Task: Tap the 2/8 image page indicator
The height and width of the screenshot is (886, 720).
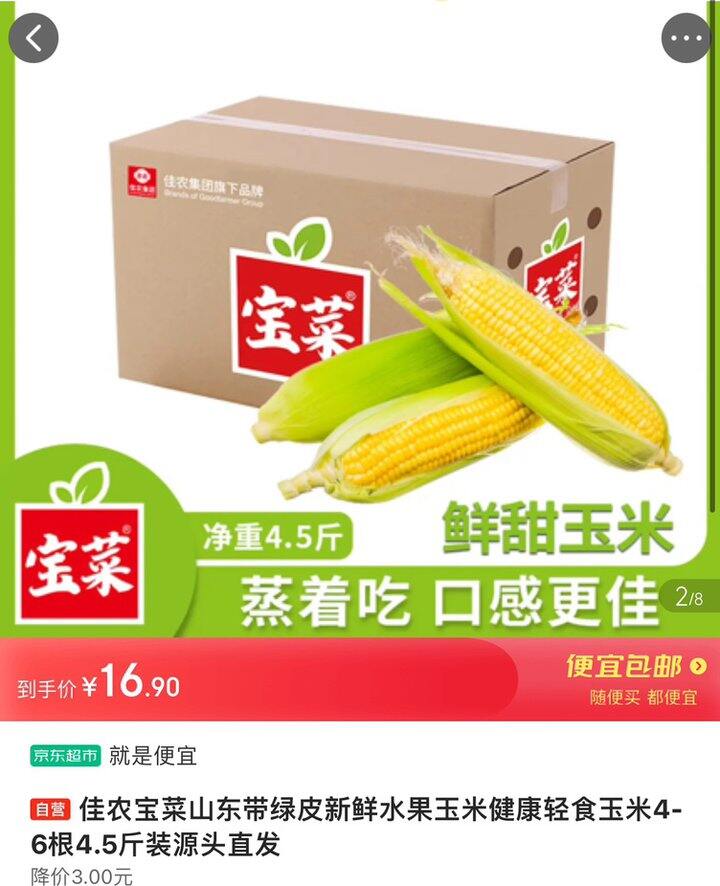Action: pos(689,597)
